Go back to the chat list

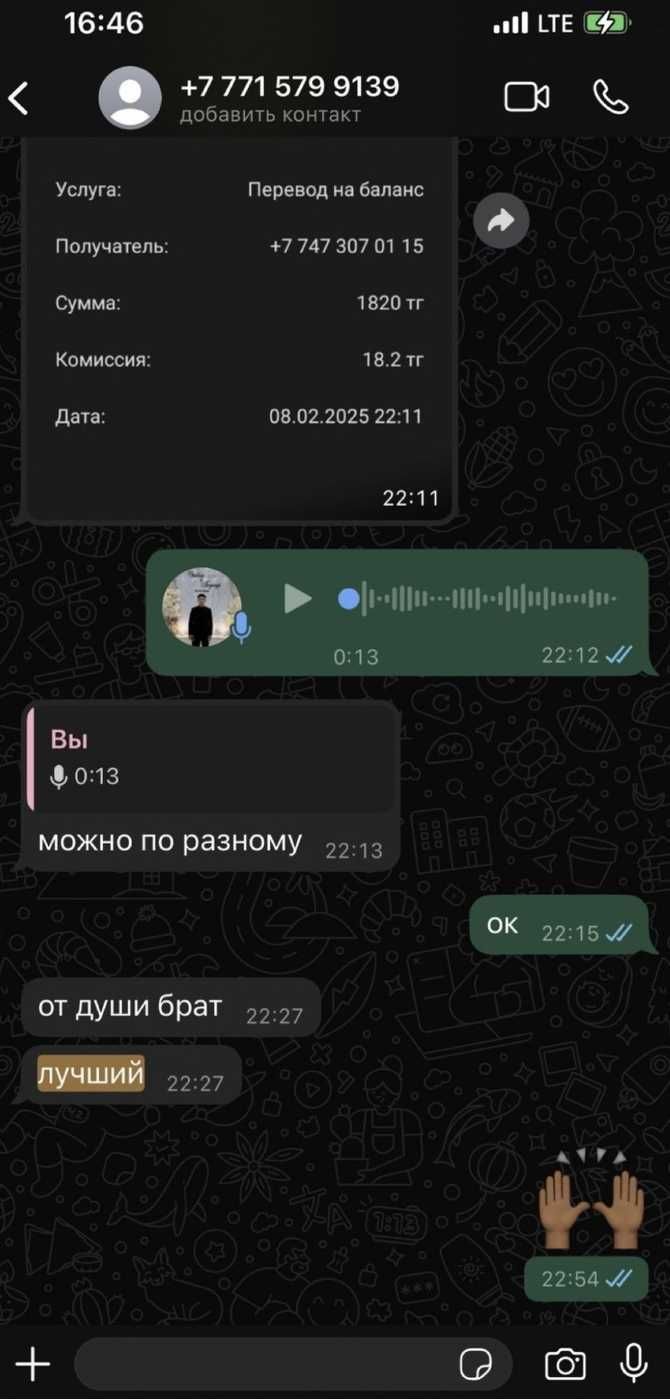click(x=20, y=98)
